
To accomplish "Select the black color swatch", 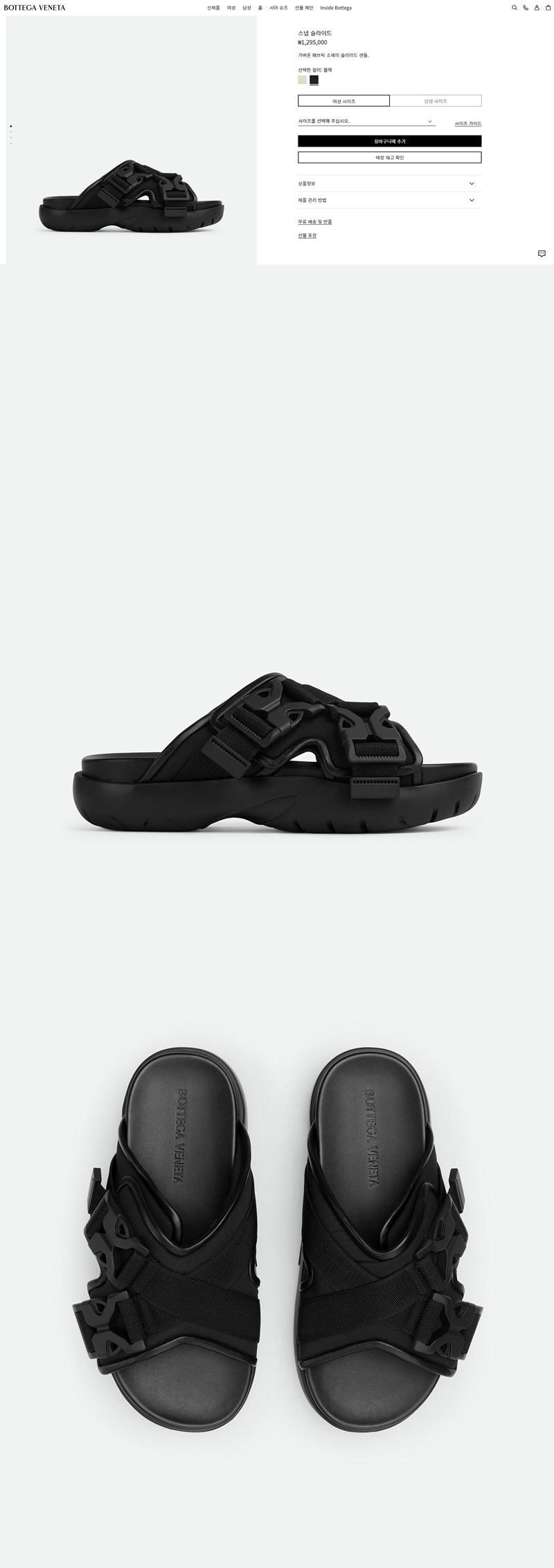I will coord(314,80).
